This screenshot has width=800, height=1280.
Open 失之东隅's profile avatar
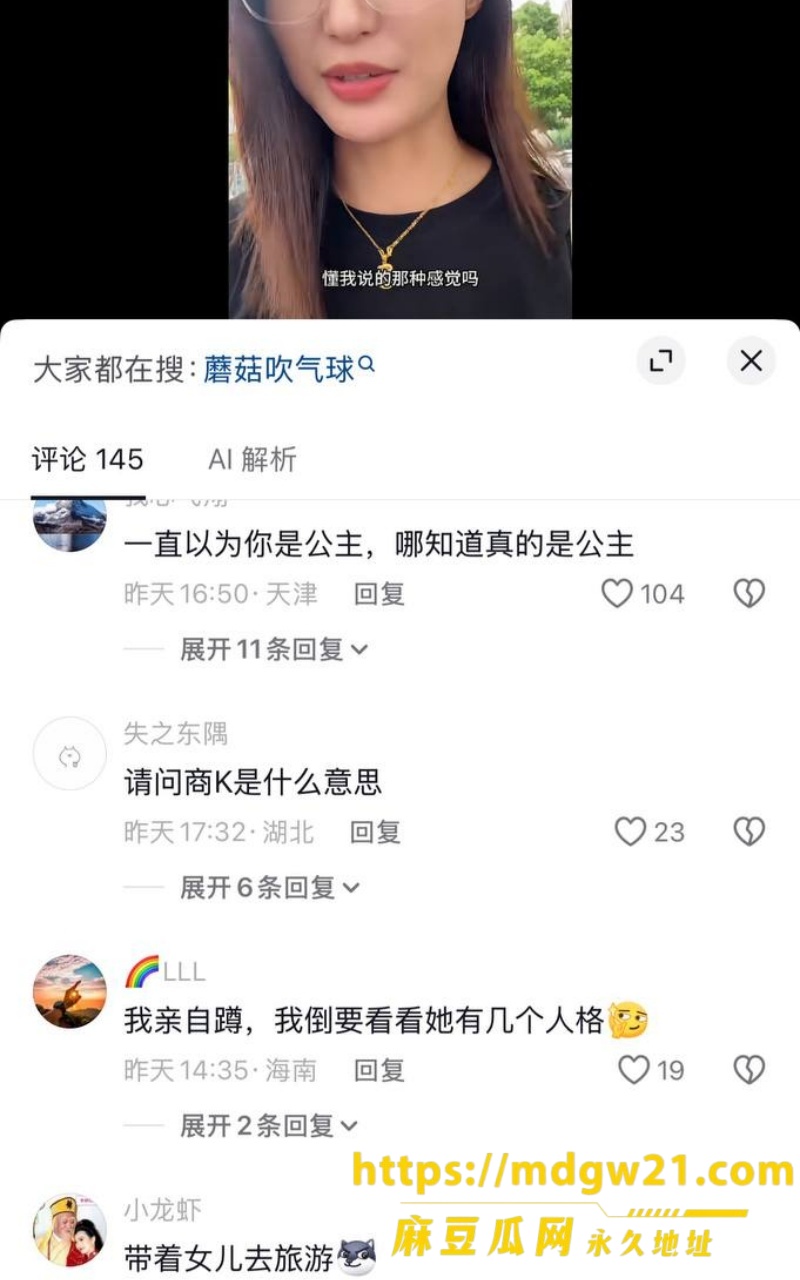(69, 754)
